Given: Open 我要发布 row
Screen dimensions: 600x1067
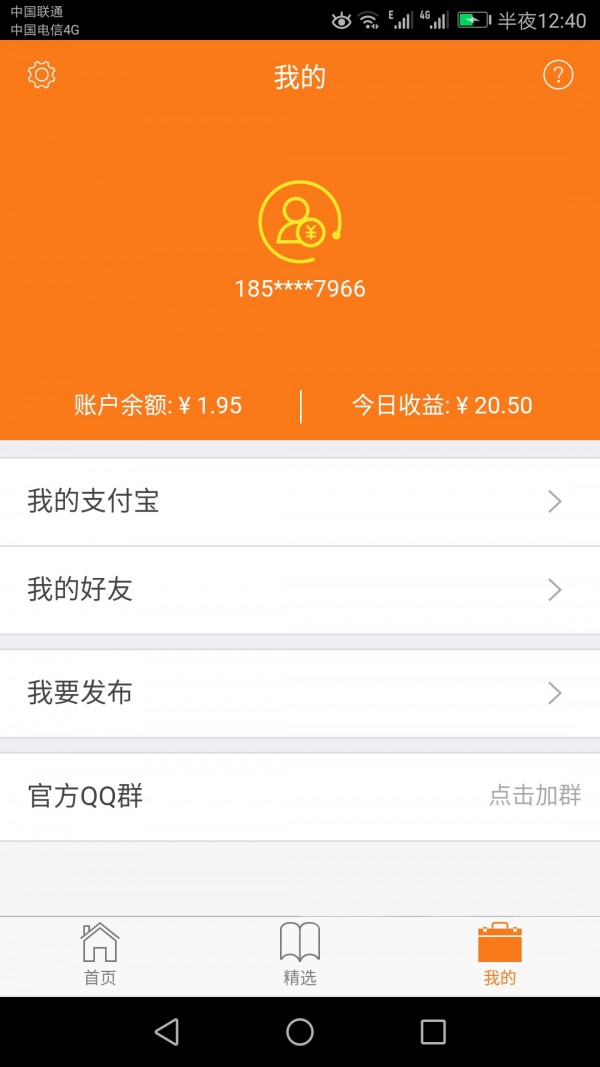Looking at the screenshot, I should click(x=300, y=693).
